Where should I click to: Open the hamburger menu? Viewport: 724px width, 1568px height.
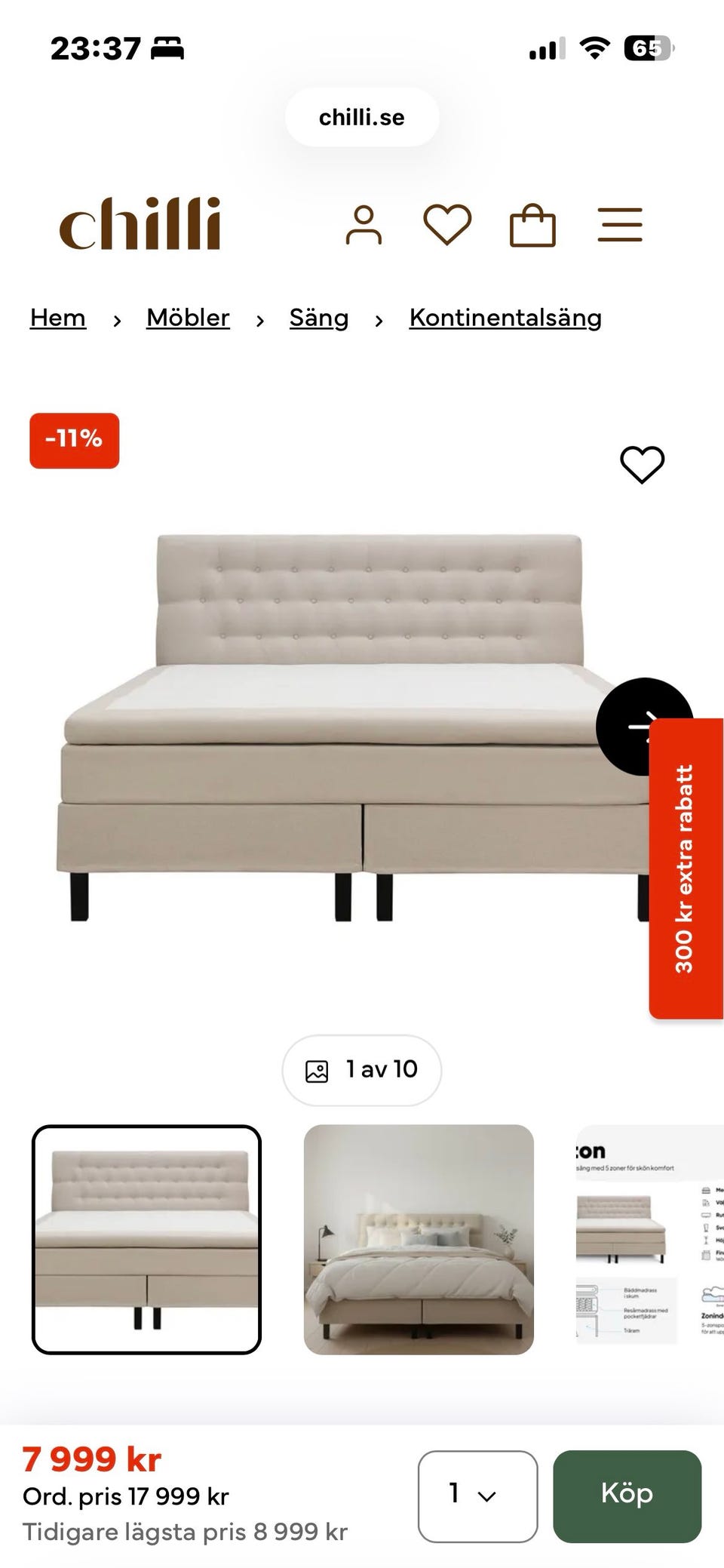(620, 225)
